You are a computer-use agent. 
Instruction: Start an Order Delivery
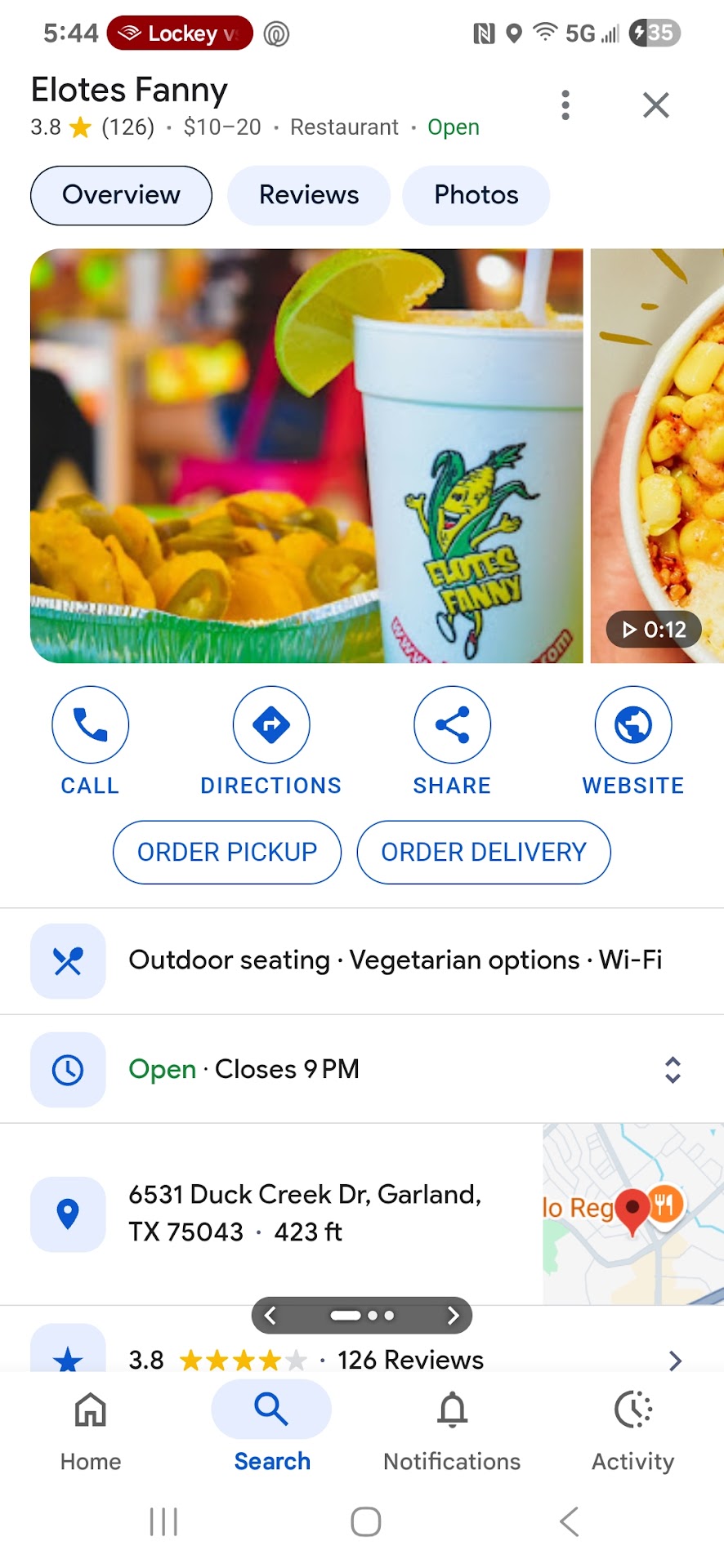point(484,853)
